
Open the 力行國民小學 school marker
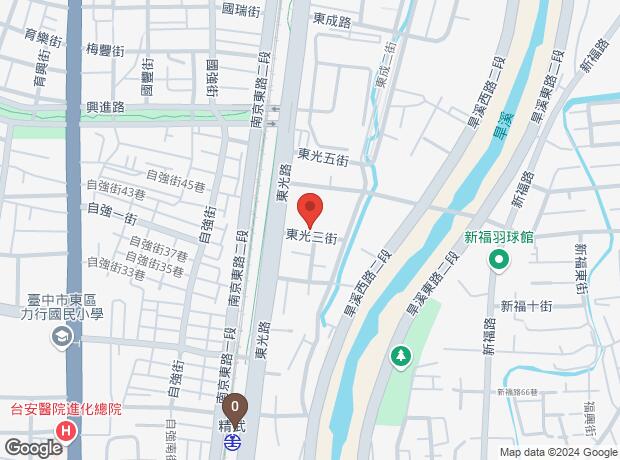pyautogui.click(x=62, y=340)
